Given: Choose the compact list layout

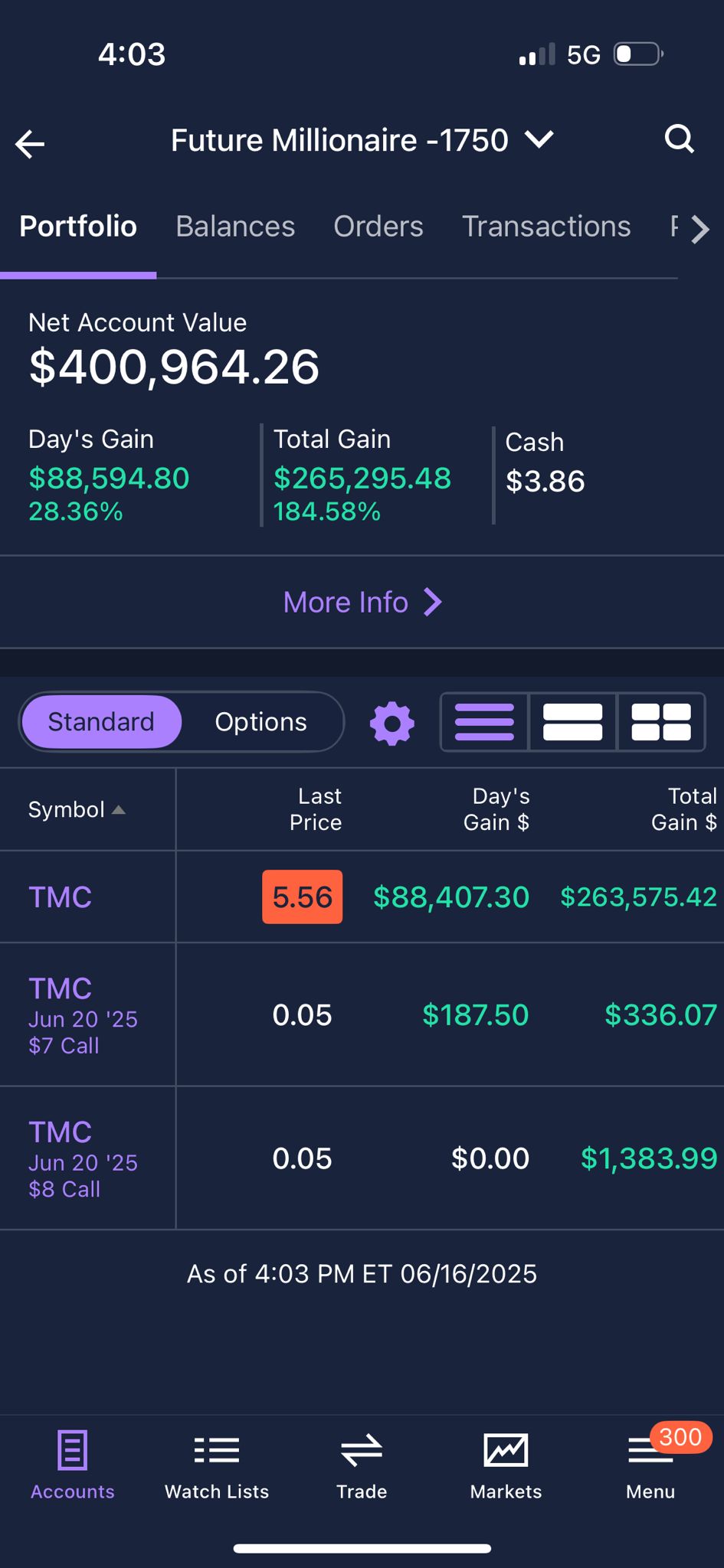Looking at the screenshot, I should click(x=484, y=722).
